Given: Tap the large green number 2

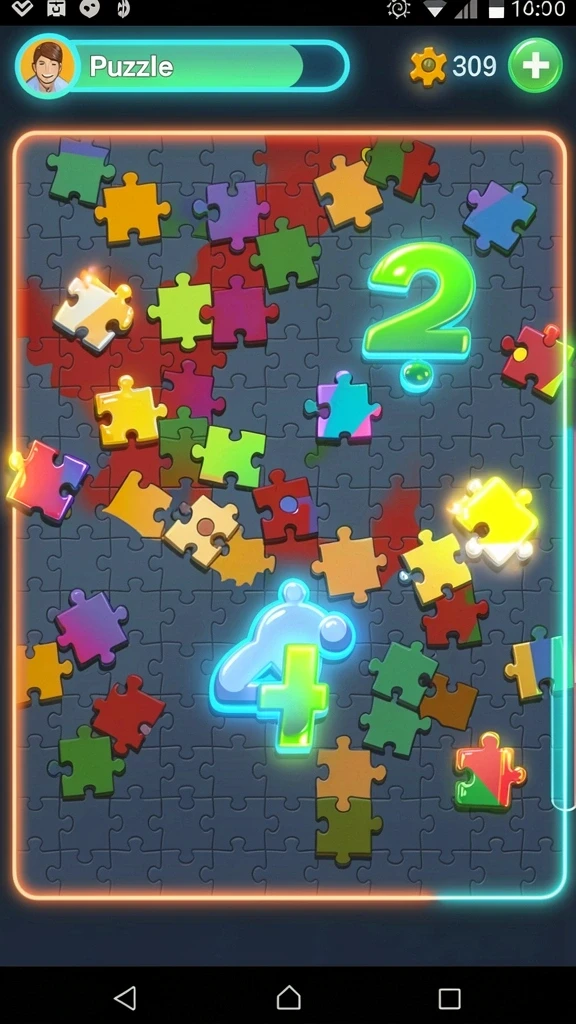Looking at the screenshot, I should 420,302.
